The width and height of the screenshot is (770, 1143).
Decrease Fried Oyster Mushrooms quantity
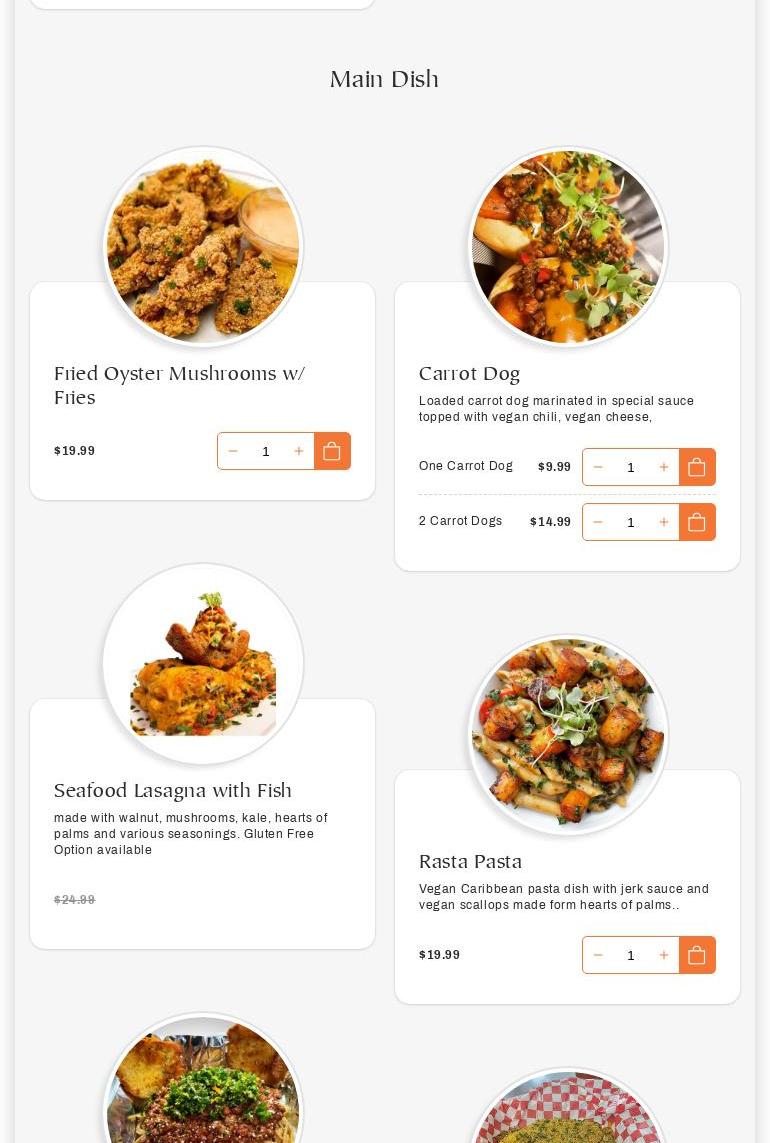point(233,451)
